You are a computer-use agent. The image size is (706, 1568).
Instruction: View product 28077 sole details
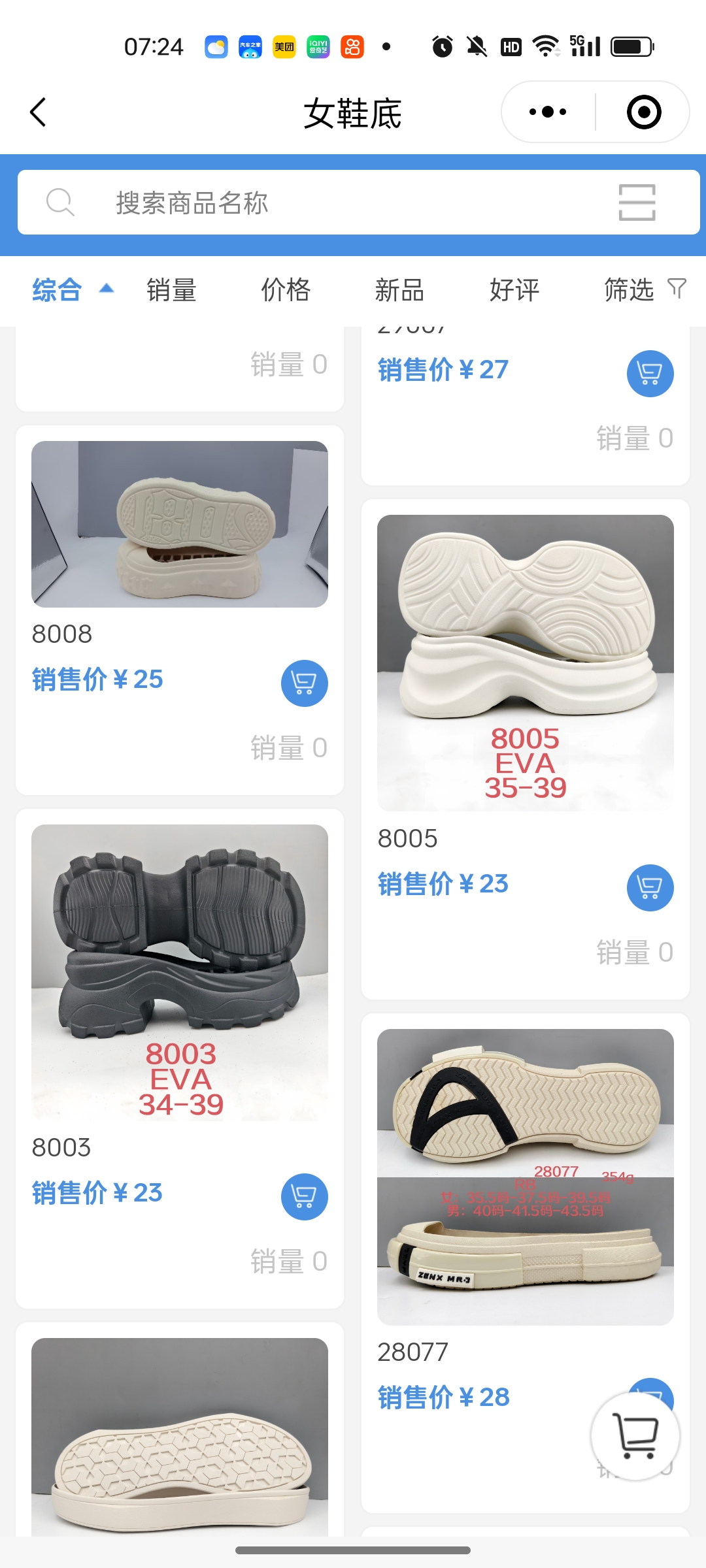525,1177
